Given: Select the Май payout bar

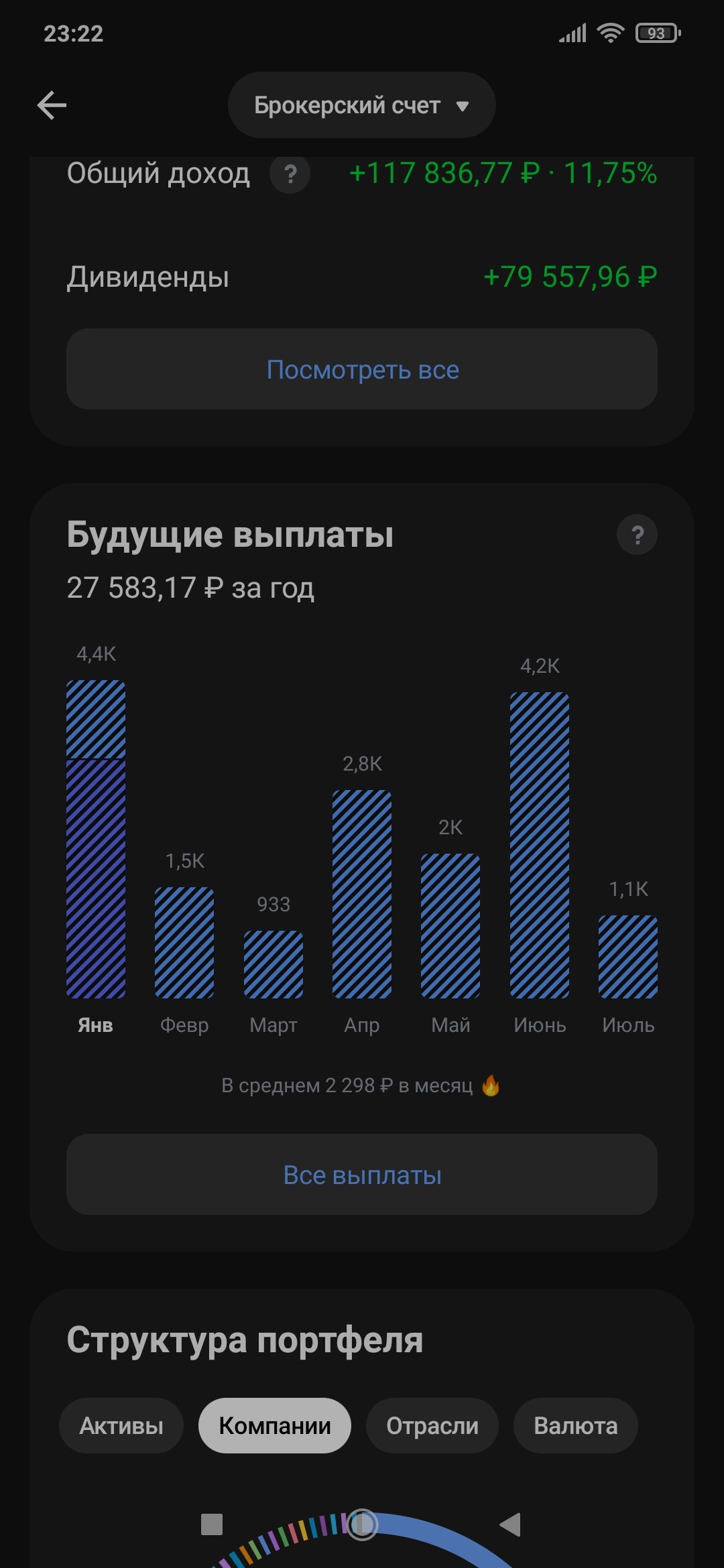Looking at the screenshot, I should coord(450,925).
